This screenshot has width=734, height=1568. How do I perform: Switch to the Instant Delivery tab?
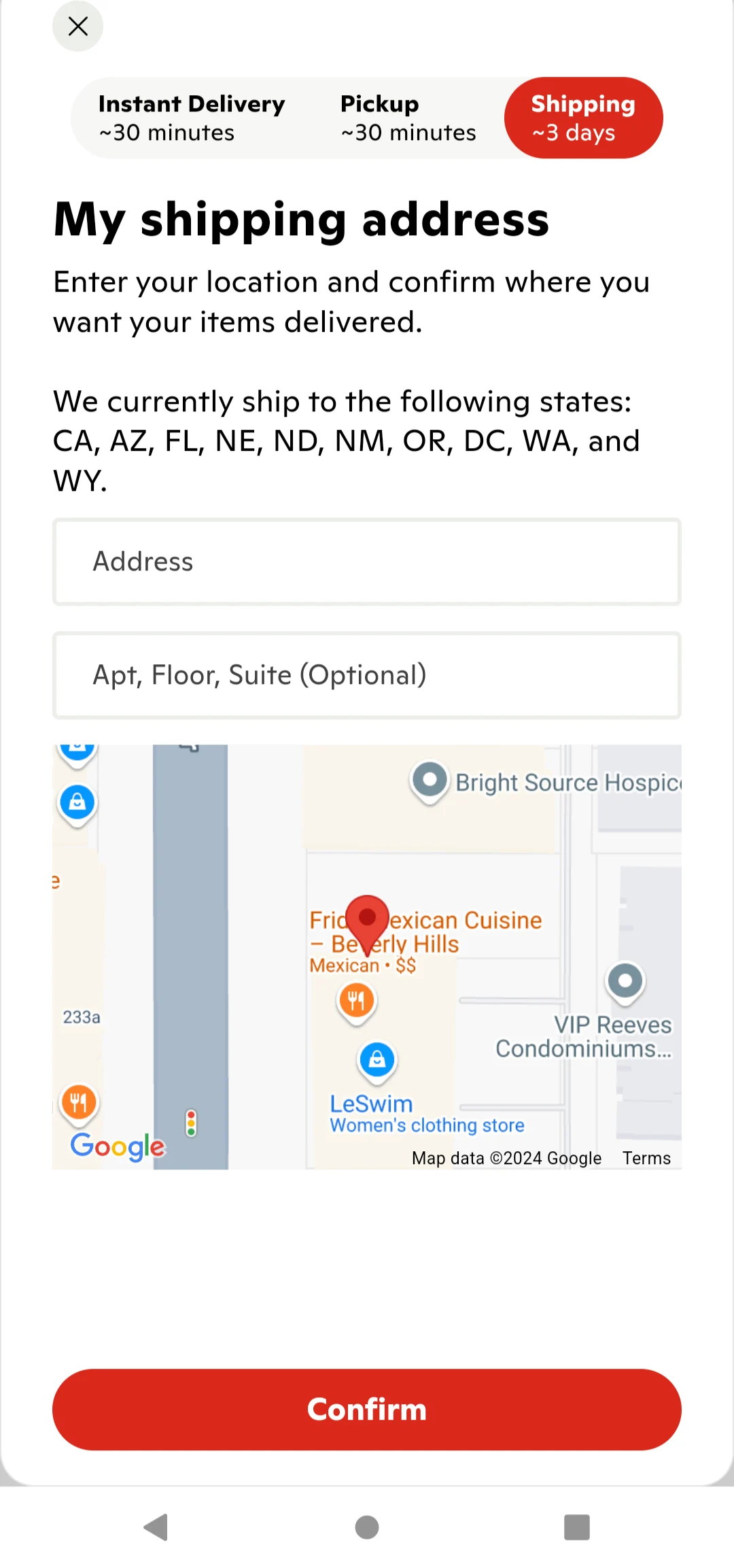191,118
